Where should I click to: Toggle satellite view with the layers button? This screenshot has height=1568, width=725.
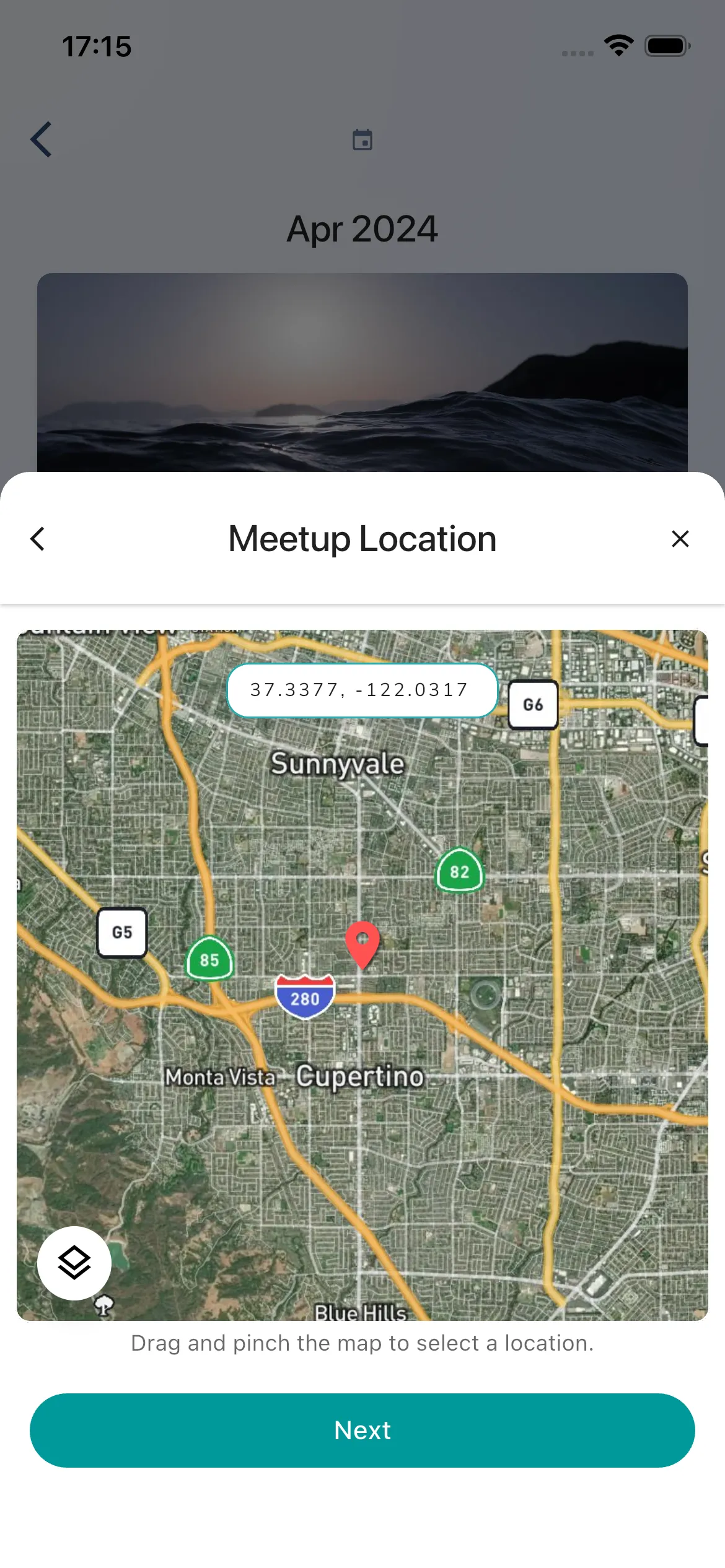coord(74,1263)
